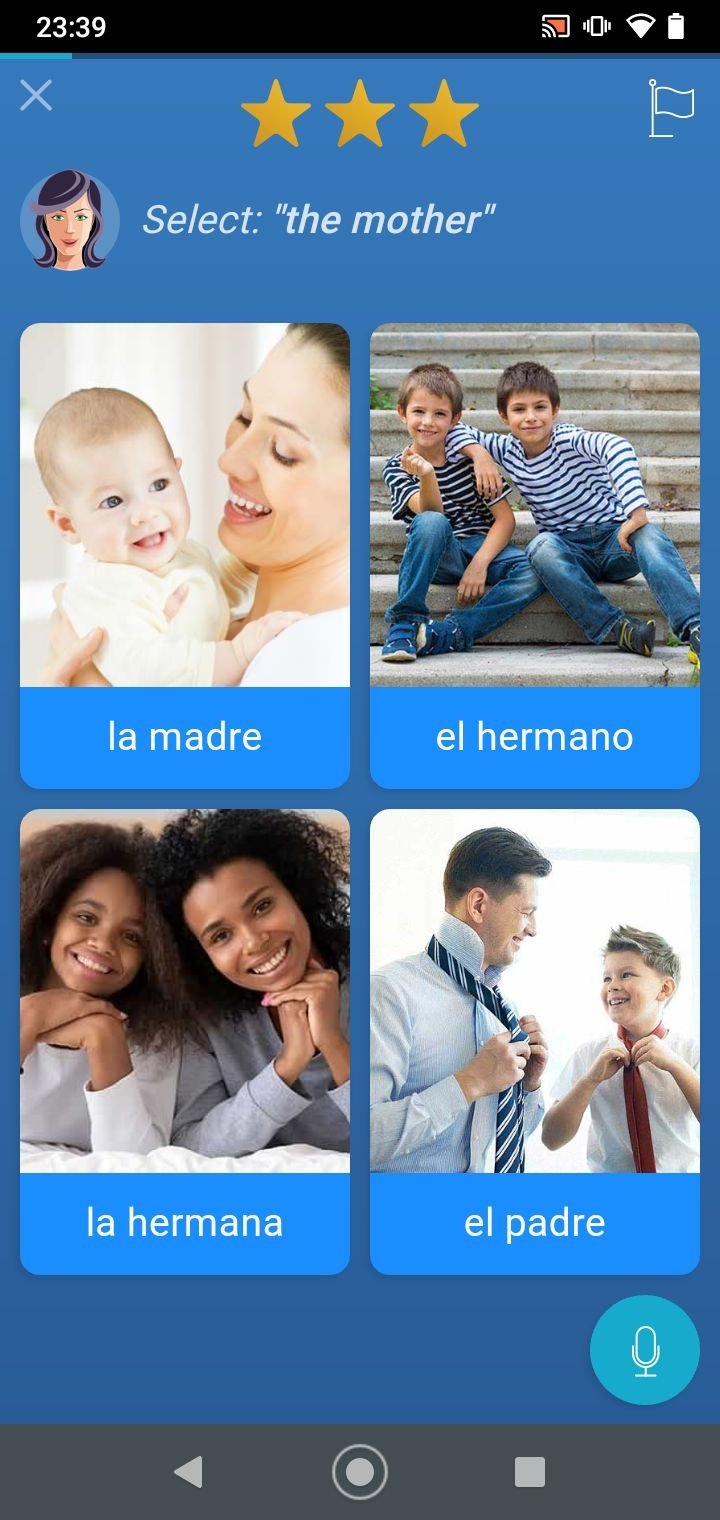
Task: Tap the flag icon to report
Action: 671,108
